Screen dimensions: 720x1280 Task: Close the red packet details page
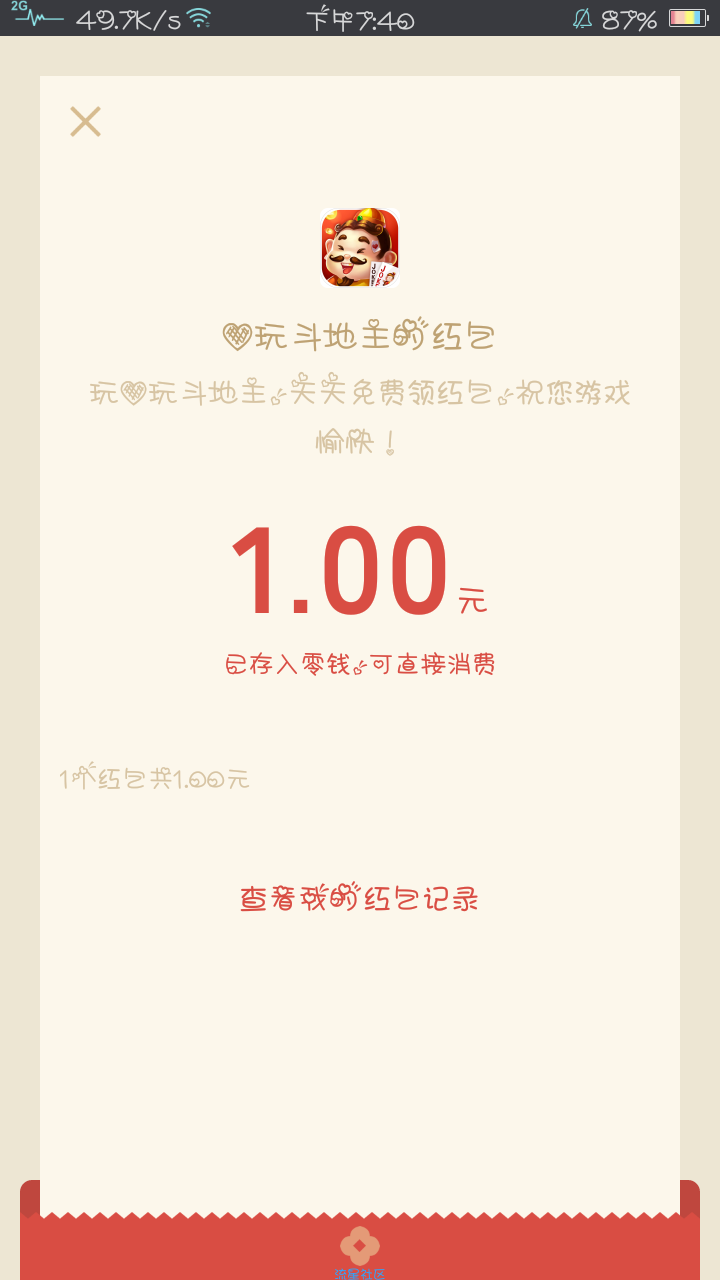85,122
